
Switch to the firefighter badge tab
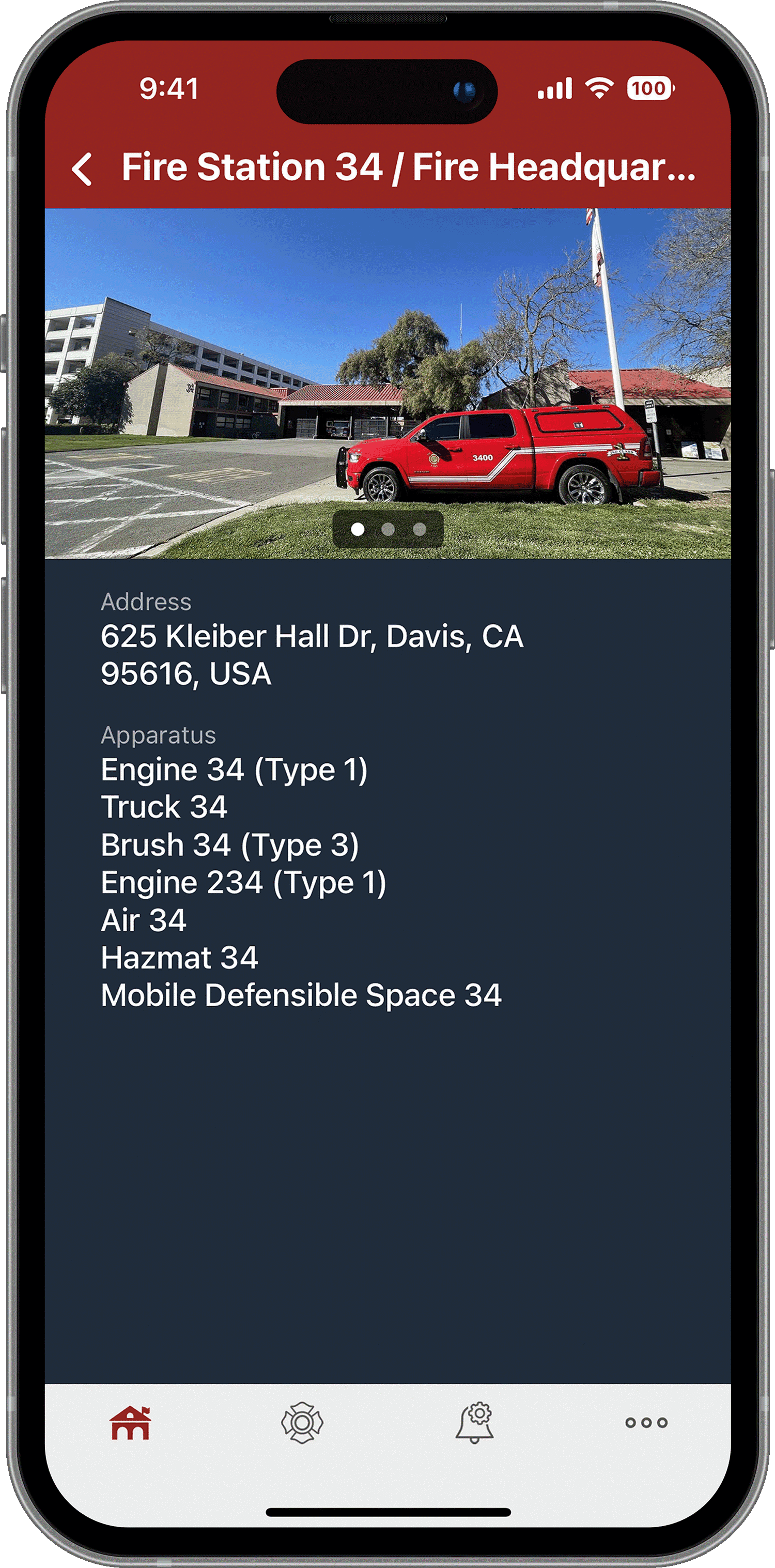(x=302, y=1423)
